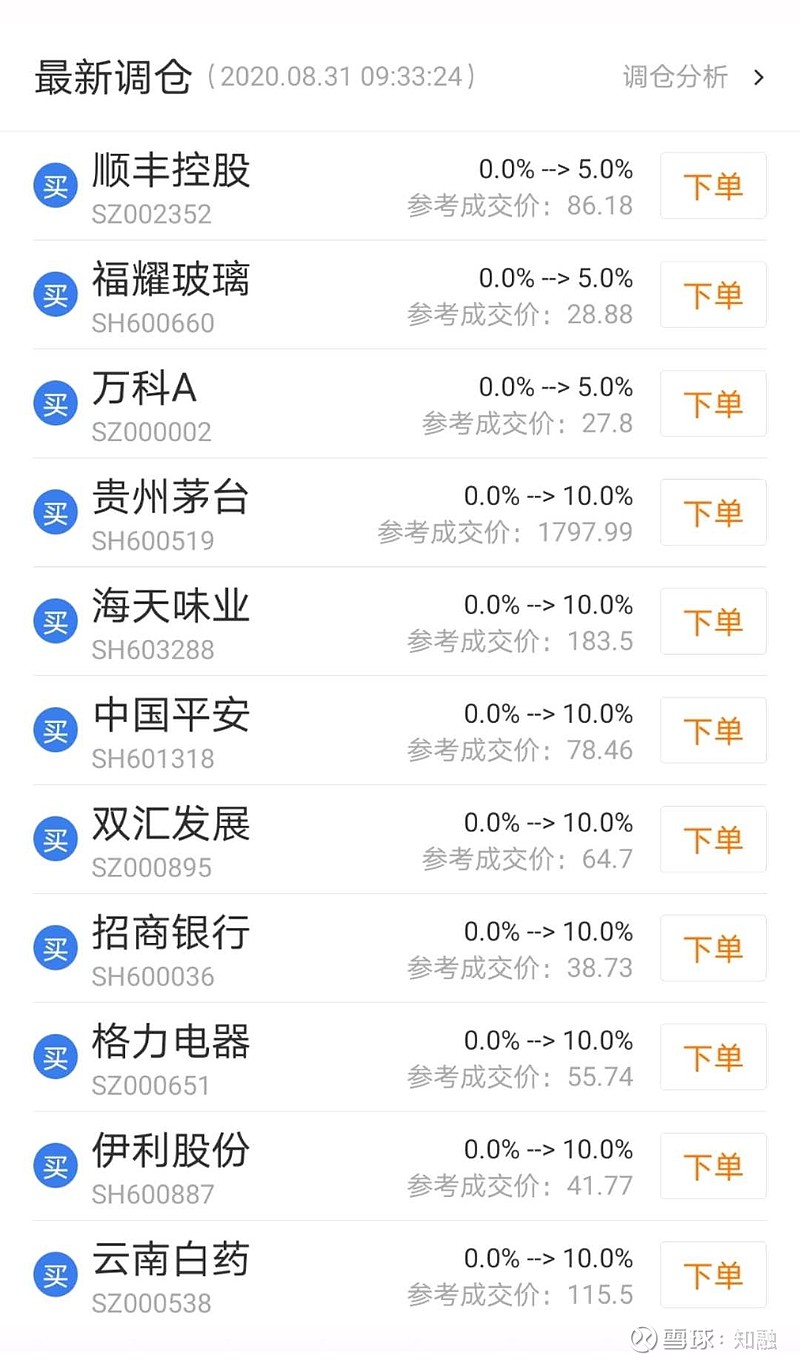Tap 下单 for 顺丰控股
800x1364 pixels.
pos(713,186)
